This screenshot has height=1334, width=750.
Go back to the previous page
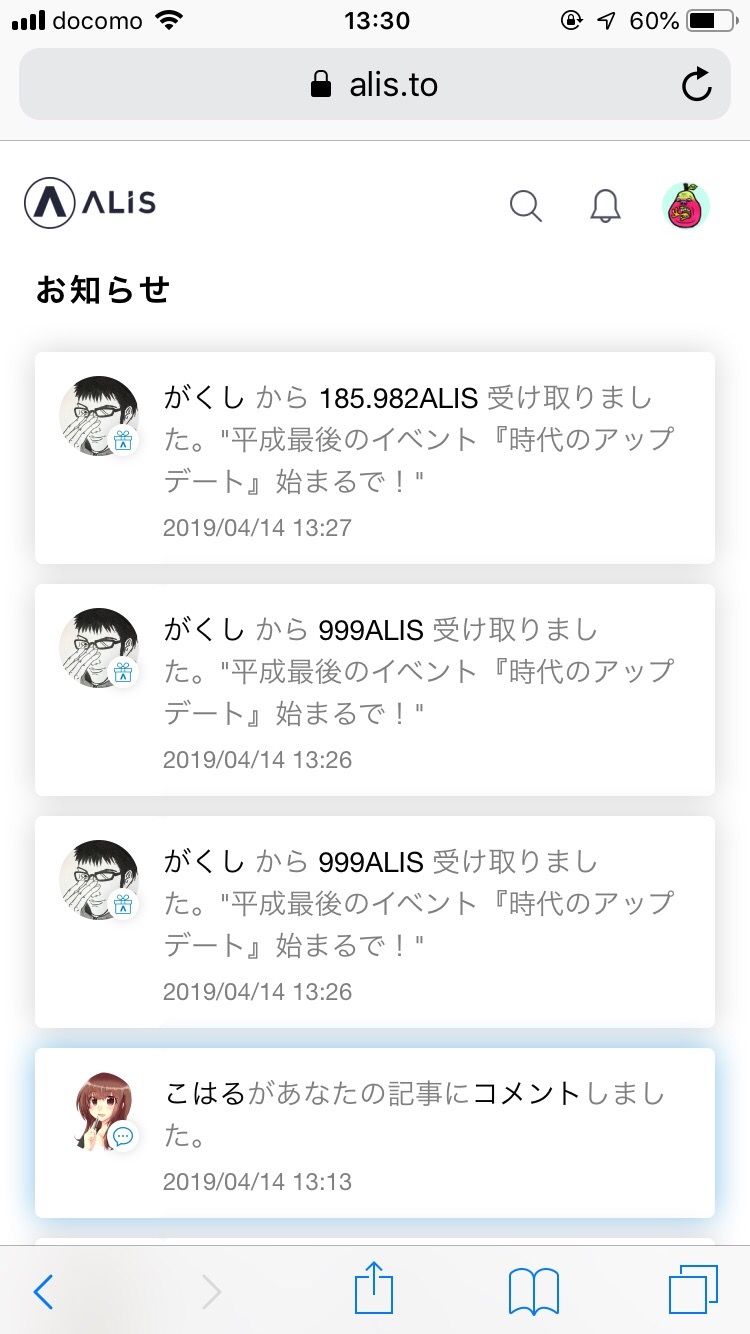point(43,1291)
